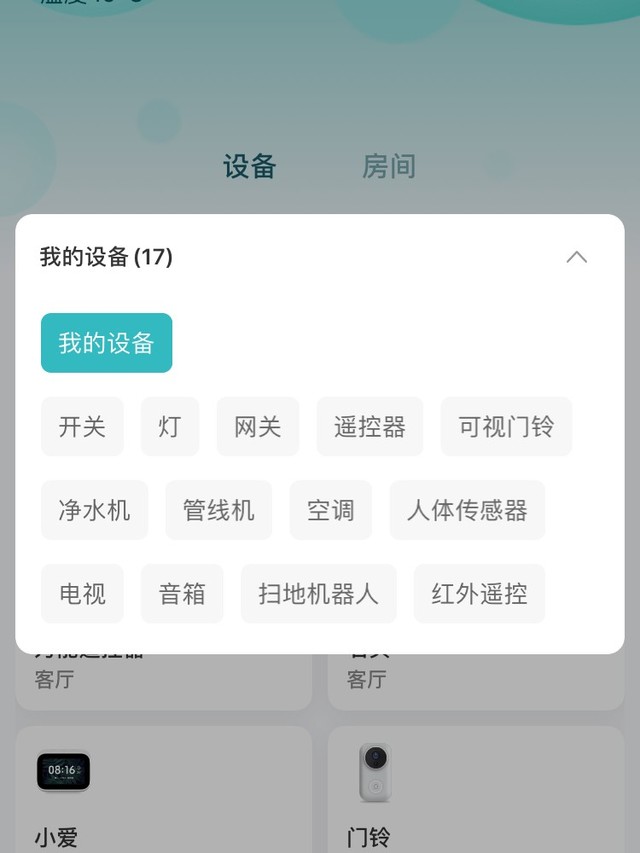Choose the 音箱 category
Image resolution: width=640 pixels, height=853 pixels.
click(182, 594)
